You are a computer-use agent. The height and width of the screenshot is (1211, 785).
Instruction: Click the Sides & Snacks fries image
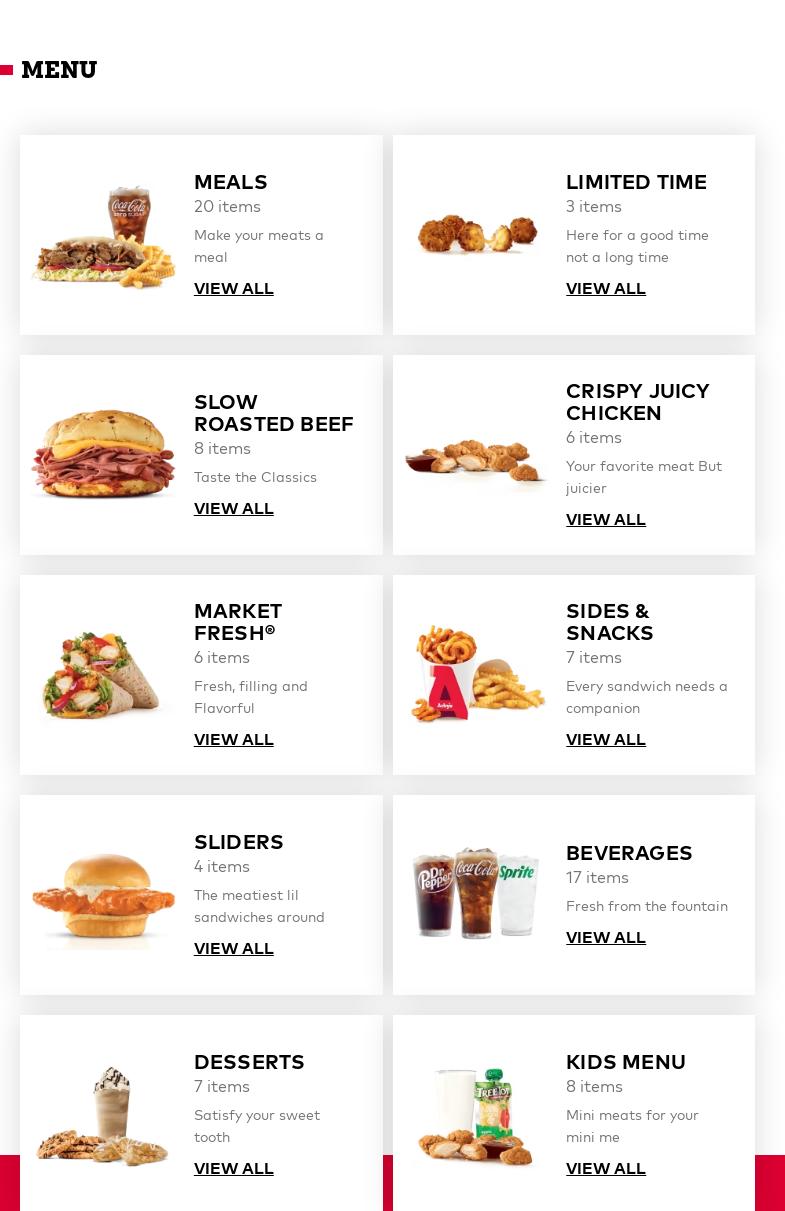point(476,675)
